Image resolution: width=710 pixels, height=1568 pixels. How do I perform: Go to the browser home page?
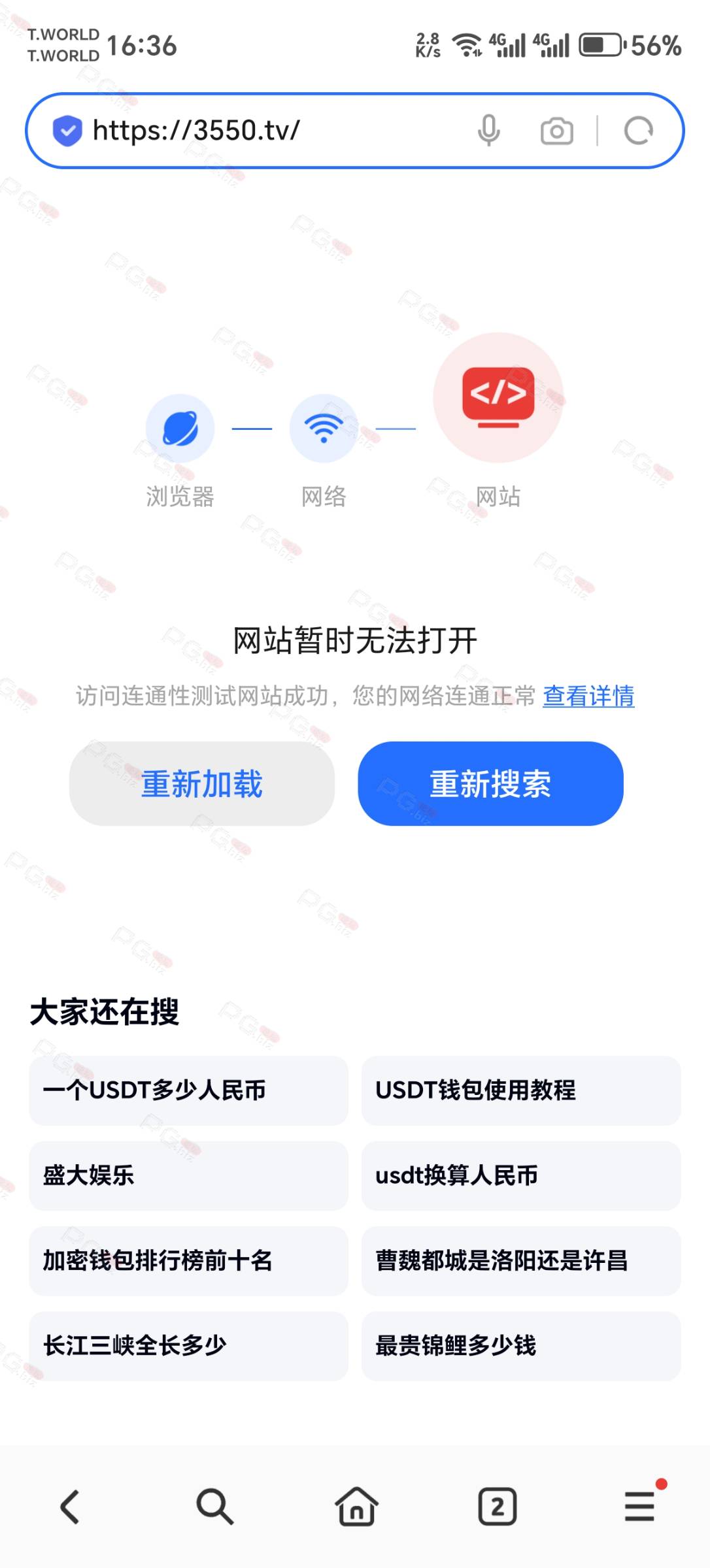click(x=356, y=1507)
